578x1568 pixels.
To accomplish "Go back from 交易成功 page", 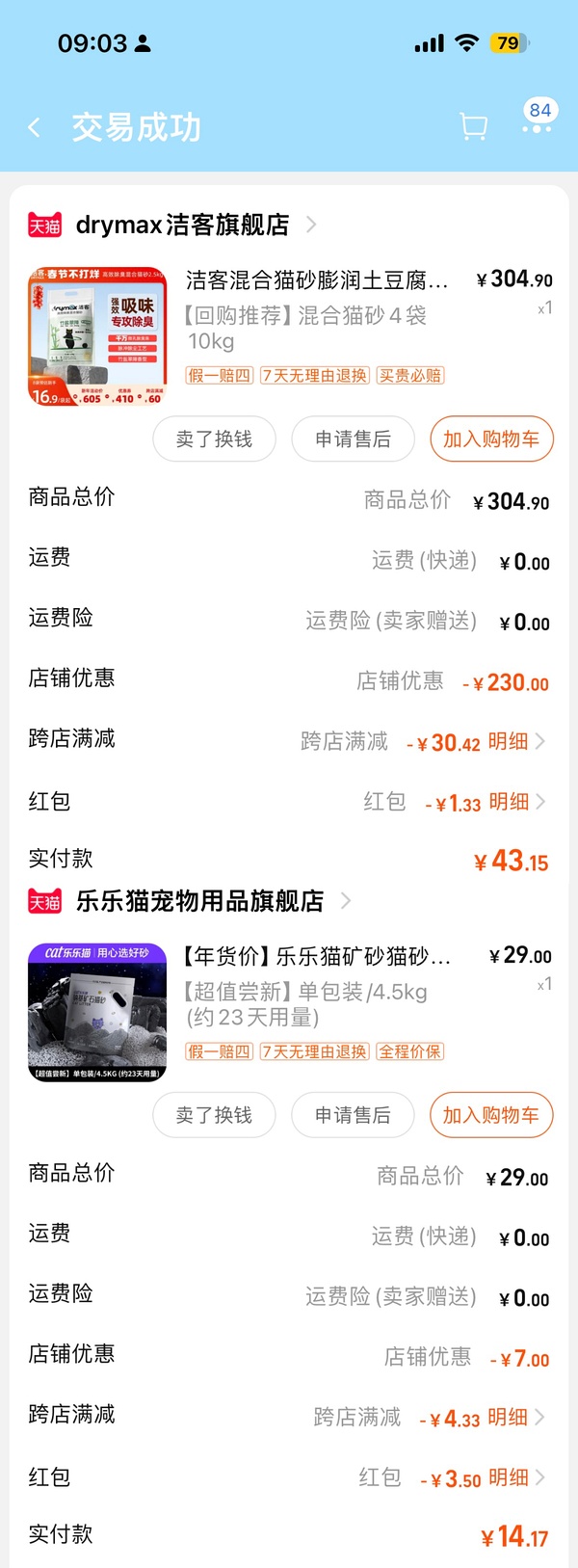I will pos(35,127).
